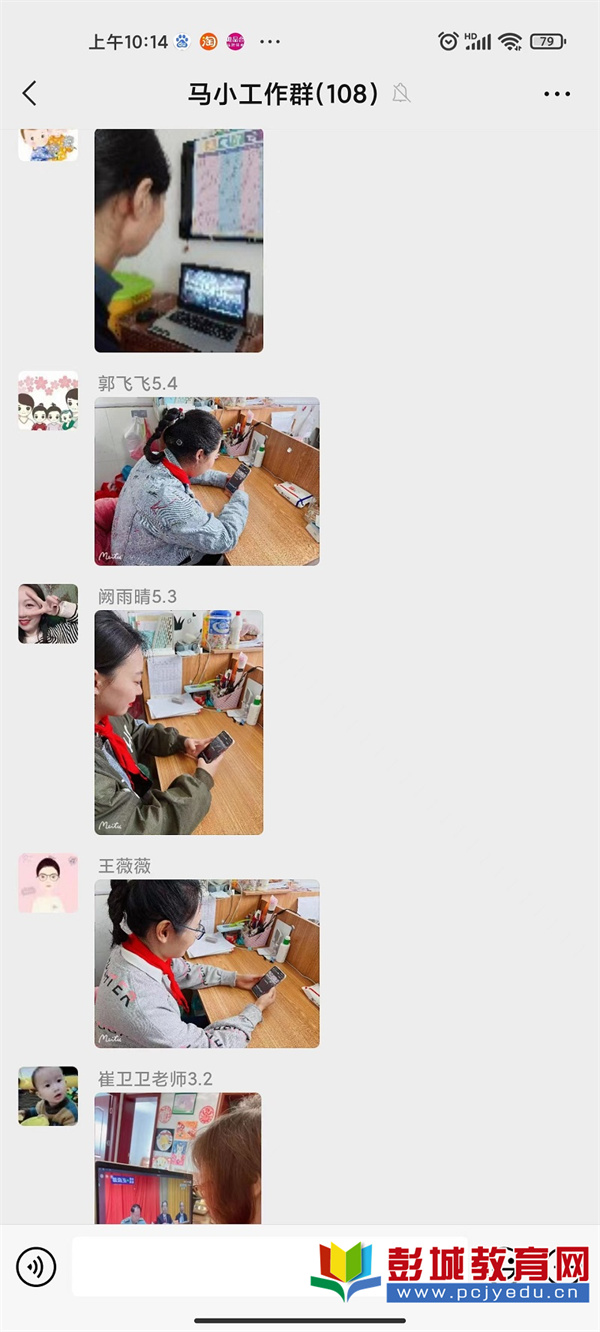The width and height of the screenshot is (600, 1332).
Task: Open the group chat options menu
Action: pos(557,94)
